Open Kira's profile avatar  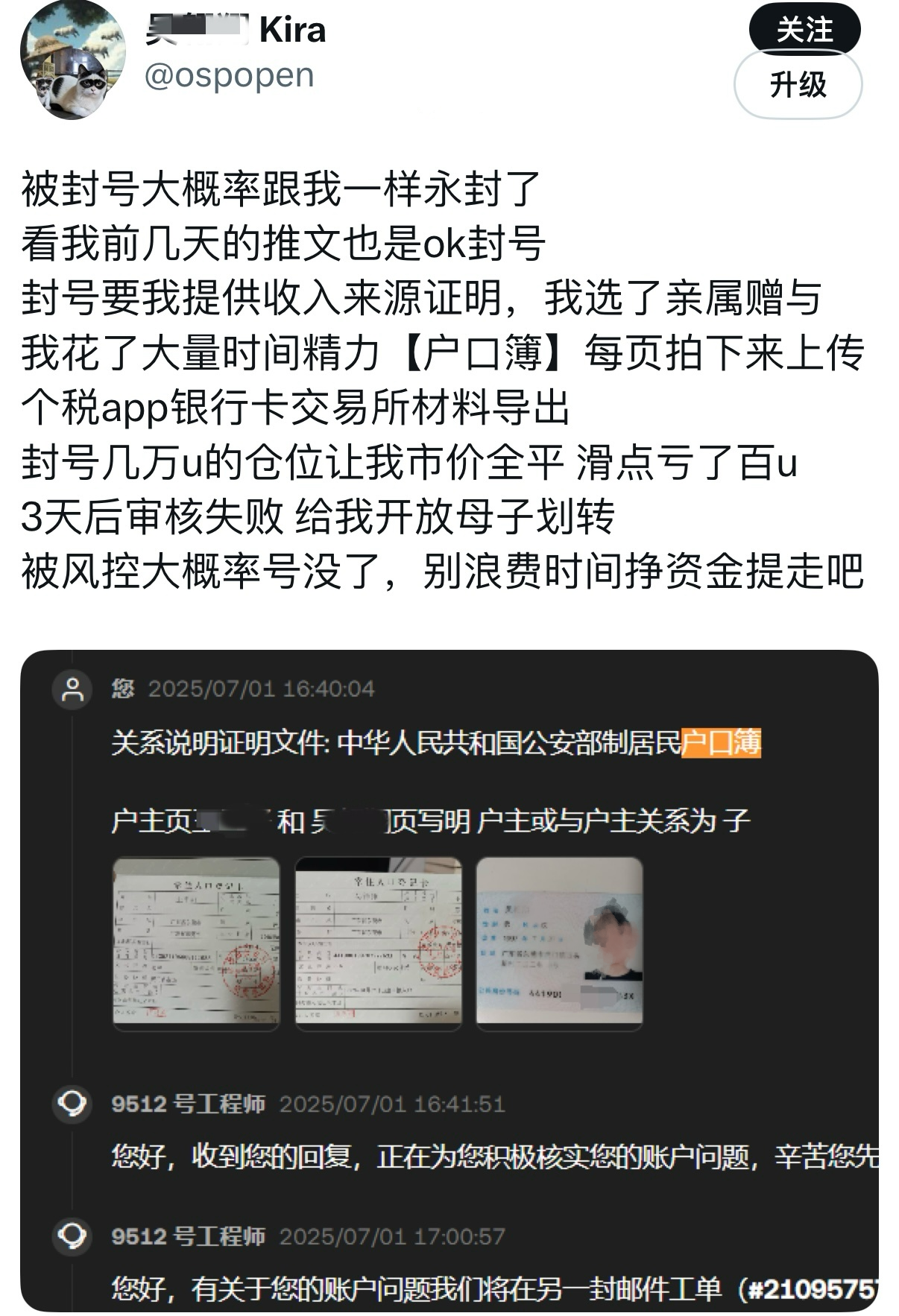[x=72, y=61]
